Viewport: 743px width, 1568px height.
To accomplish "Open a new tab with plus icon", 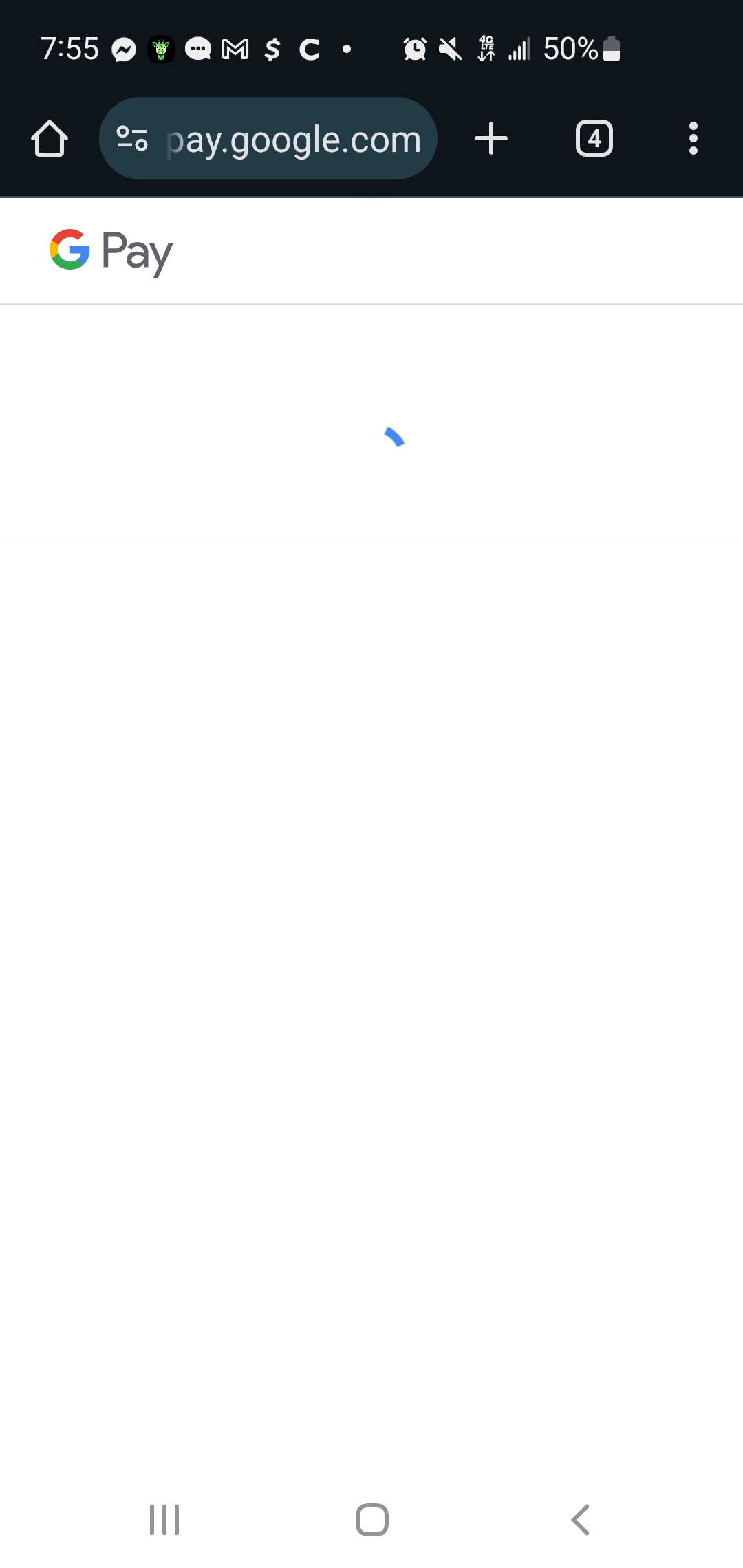I will (491, 139).
